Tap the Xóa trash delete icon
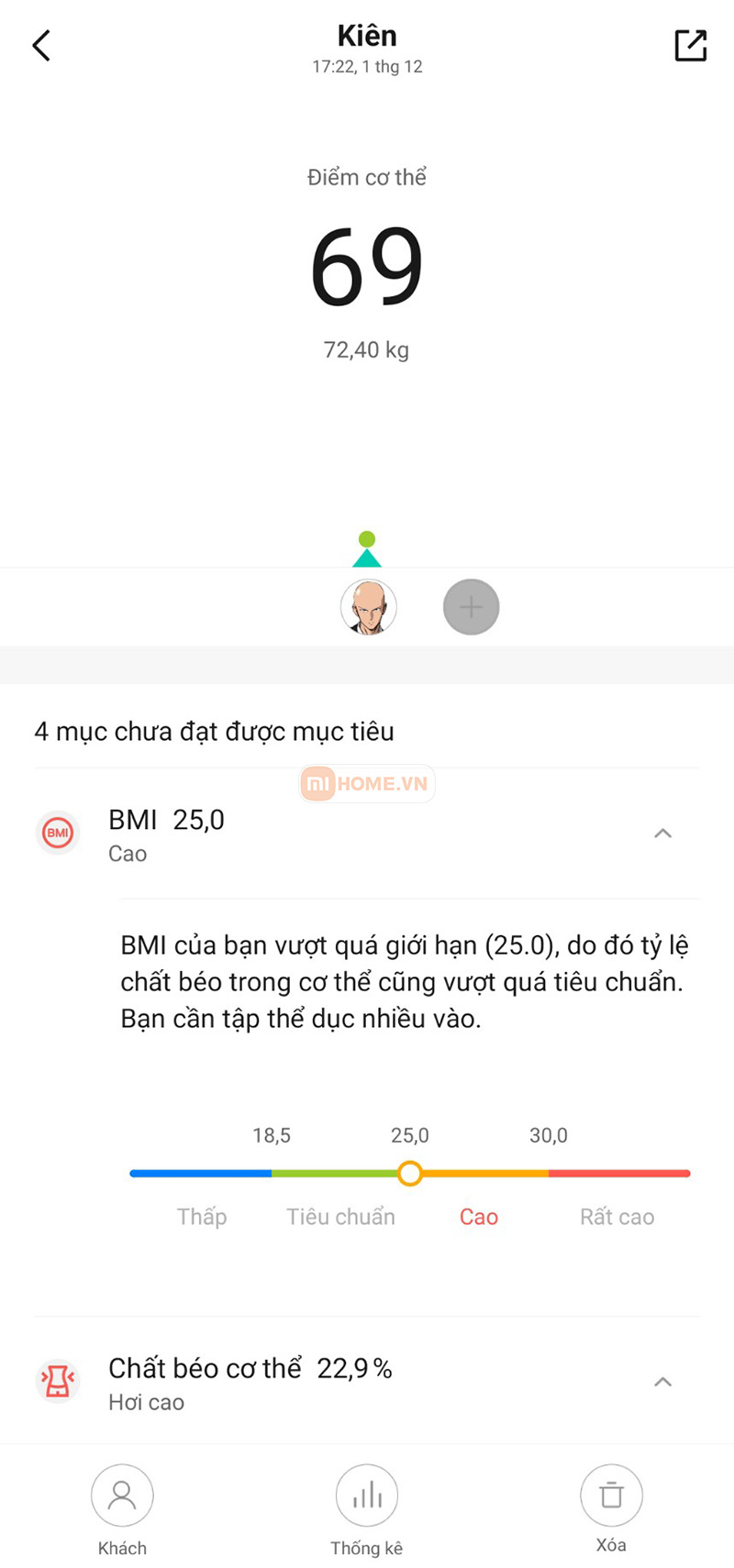734x1568 pixels. pyautogui.click(x=611, y=1495)
